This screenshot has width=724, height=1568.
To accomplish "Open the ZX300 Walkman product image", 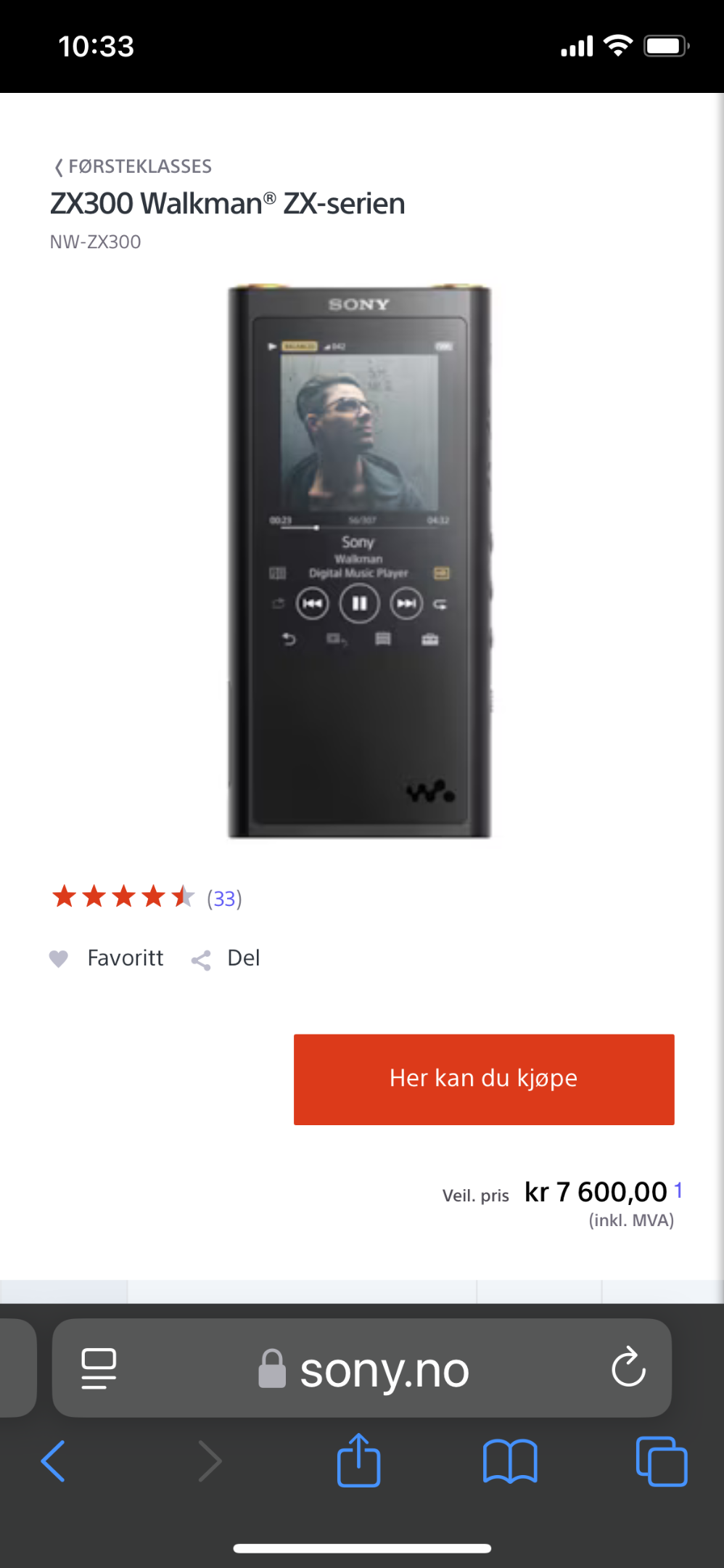I will coord(360,561).
